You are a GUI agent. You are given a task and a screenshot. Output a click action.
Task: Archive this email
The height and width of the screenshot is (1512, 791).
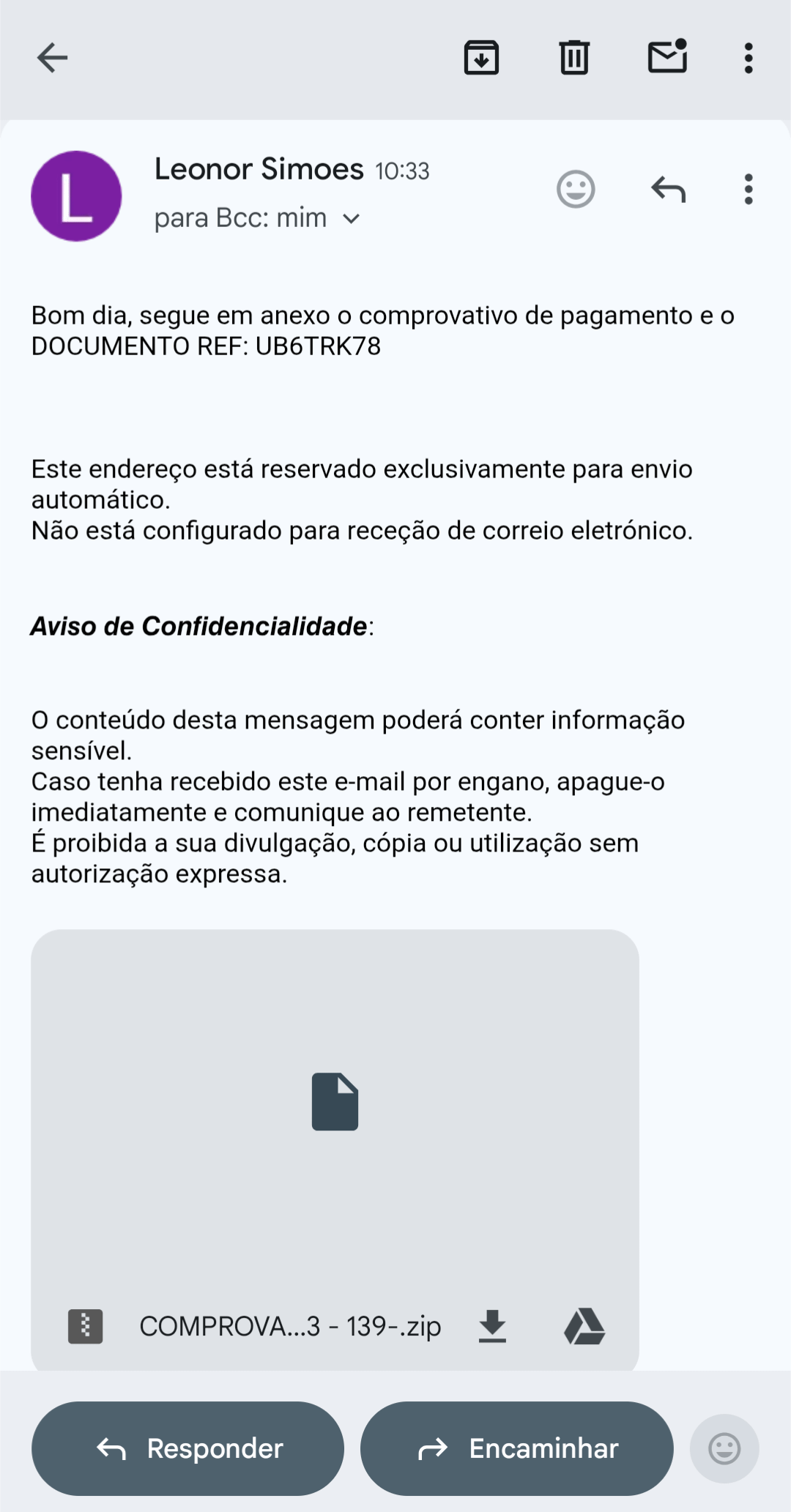[x=481, y=58]
